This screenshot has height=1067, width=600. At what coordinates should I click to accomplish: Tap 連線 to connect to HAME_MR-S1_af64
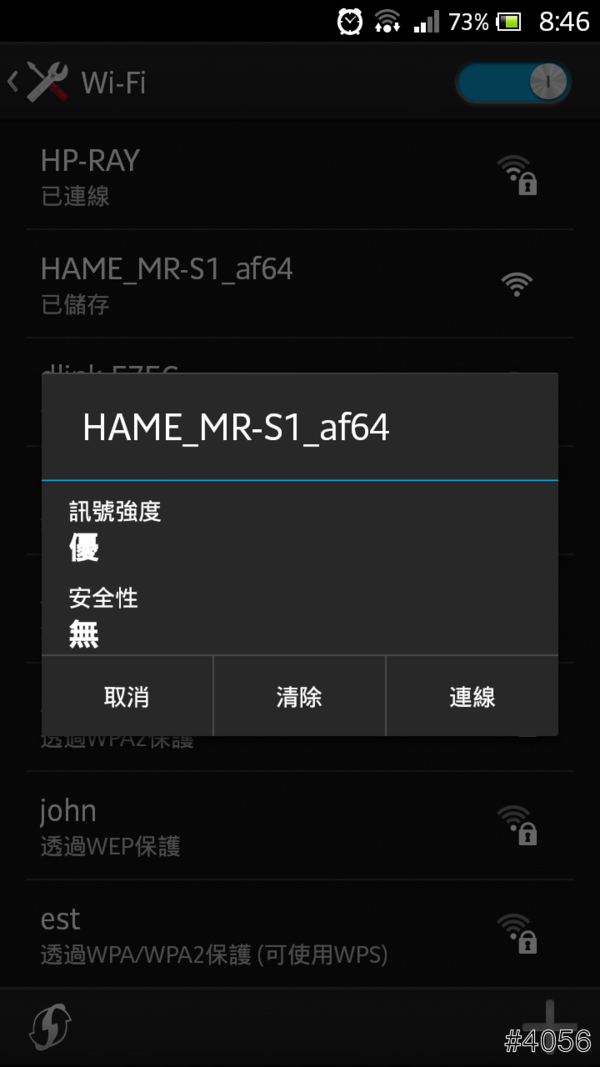click(472, 697)
